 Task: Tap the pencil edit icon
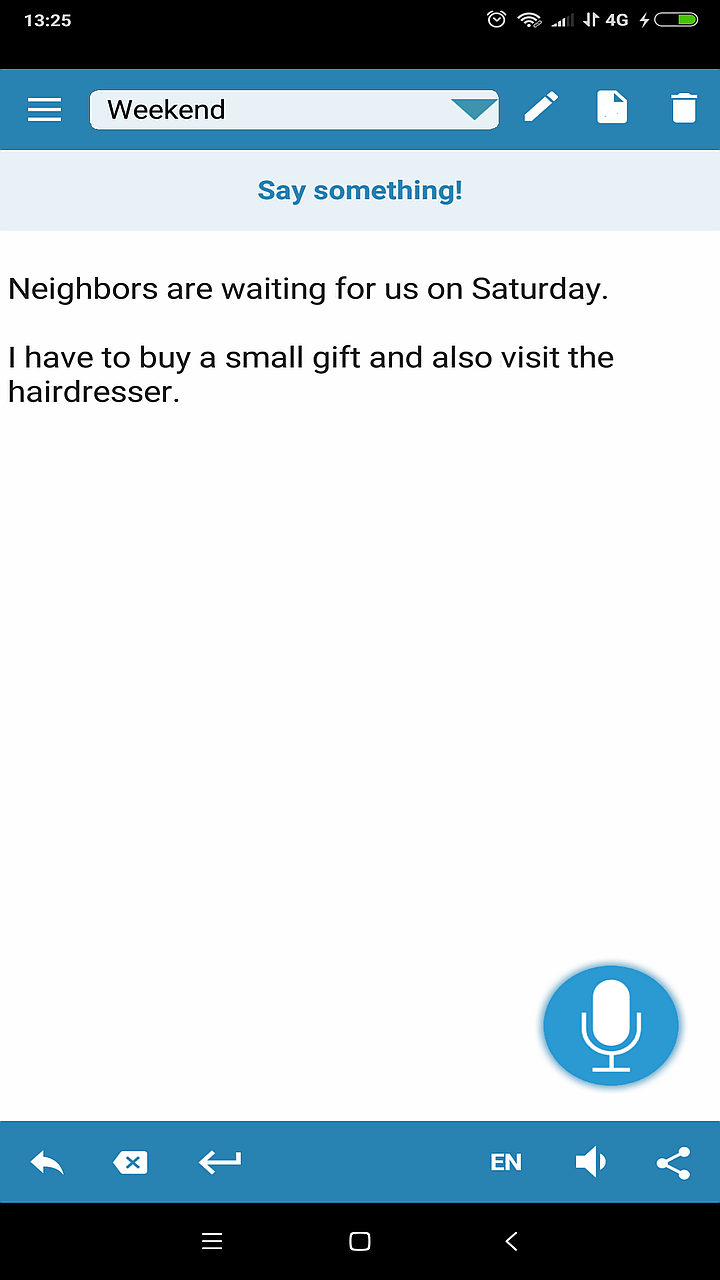pyautogui.click(x=541, y=107)
